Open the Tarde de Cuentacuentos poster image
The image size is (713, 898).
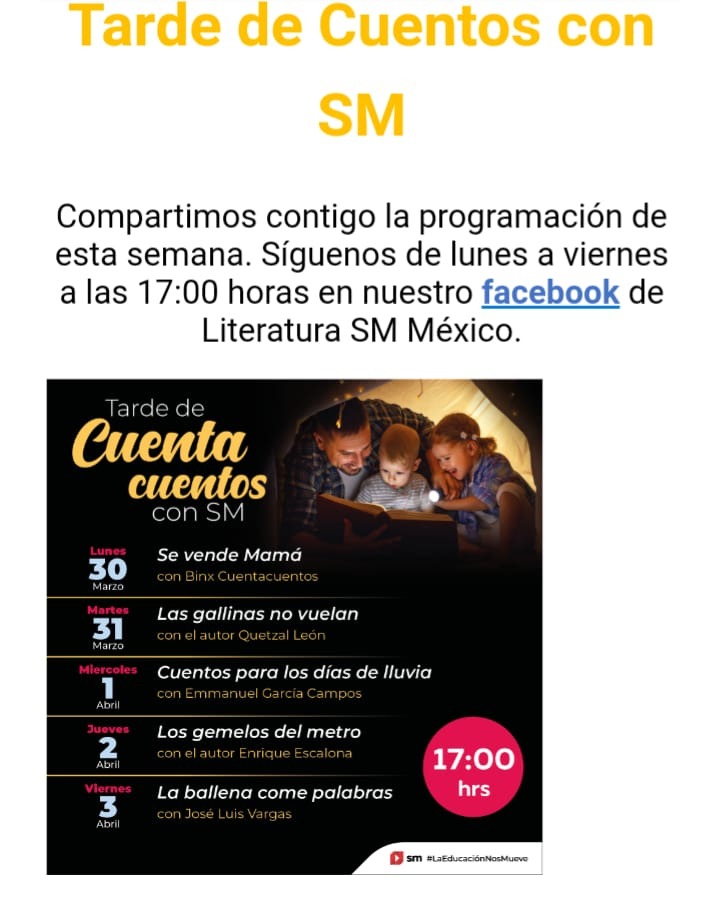point(294,626)
